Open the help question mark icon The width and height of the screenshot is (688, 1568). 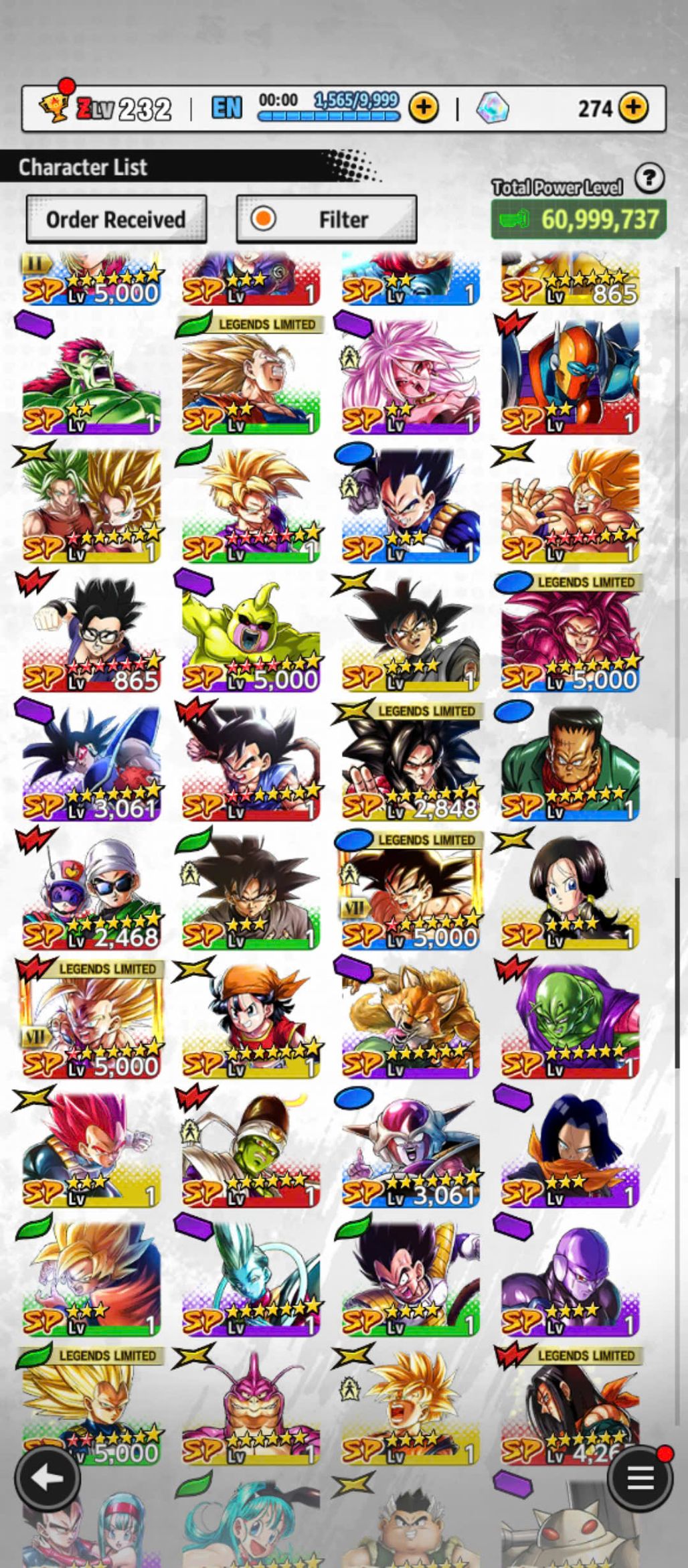(649, 179)
